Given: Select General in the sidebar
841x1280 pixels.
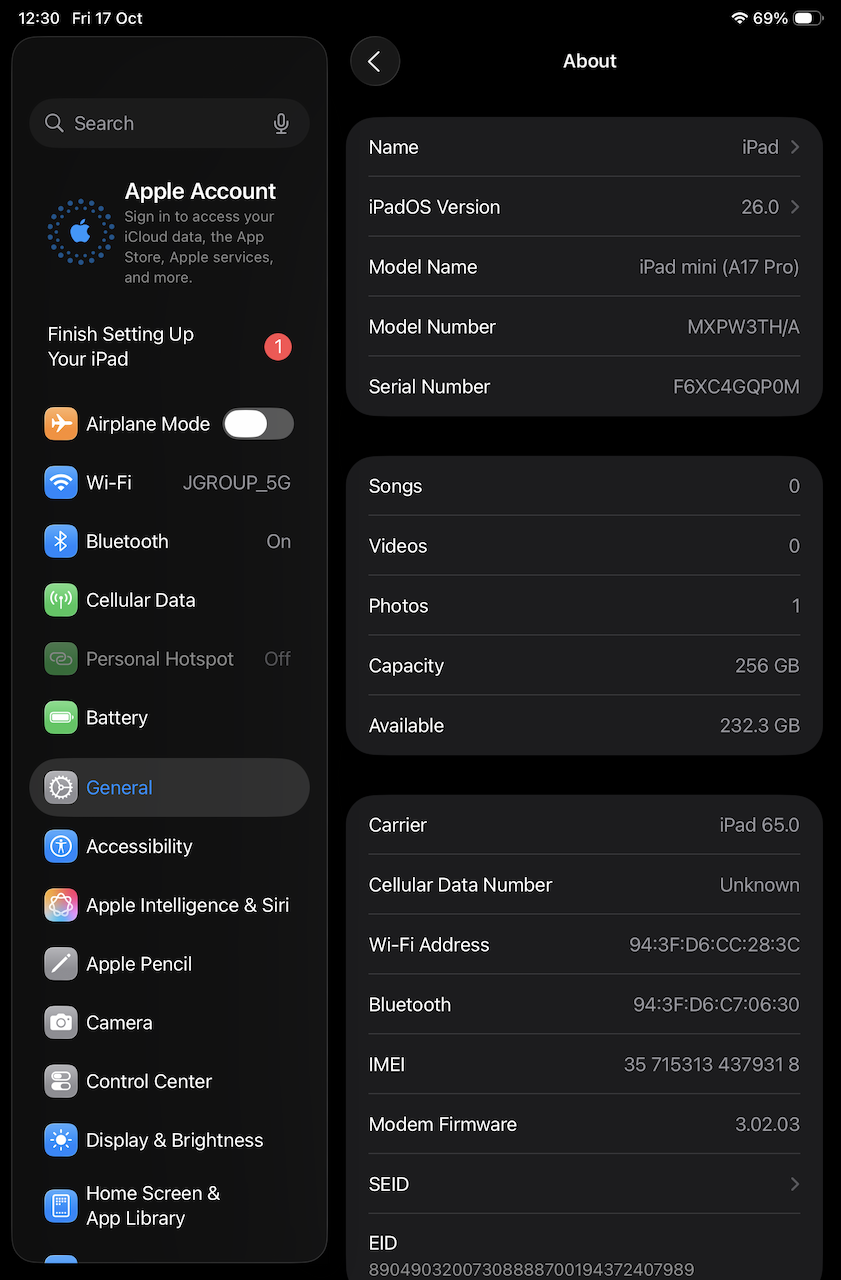Looking at the screenshot, I should [170, 788].
